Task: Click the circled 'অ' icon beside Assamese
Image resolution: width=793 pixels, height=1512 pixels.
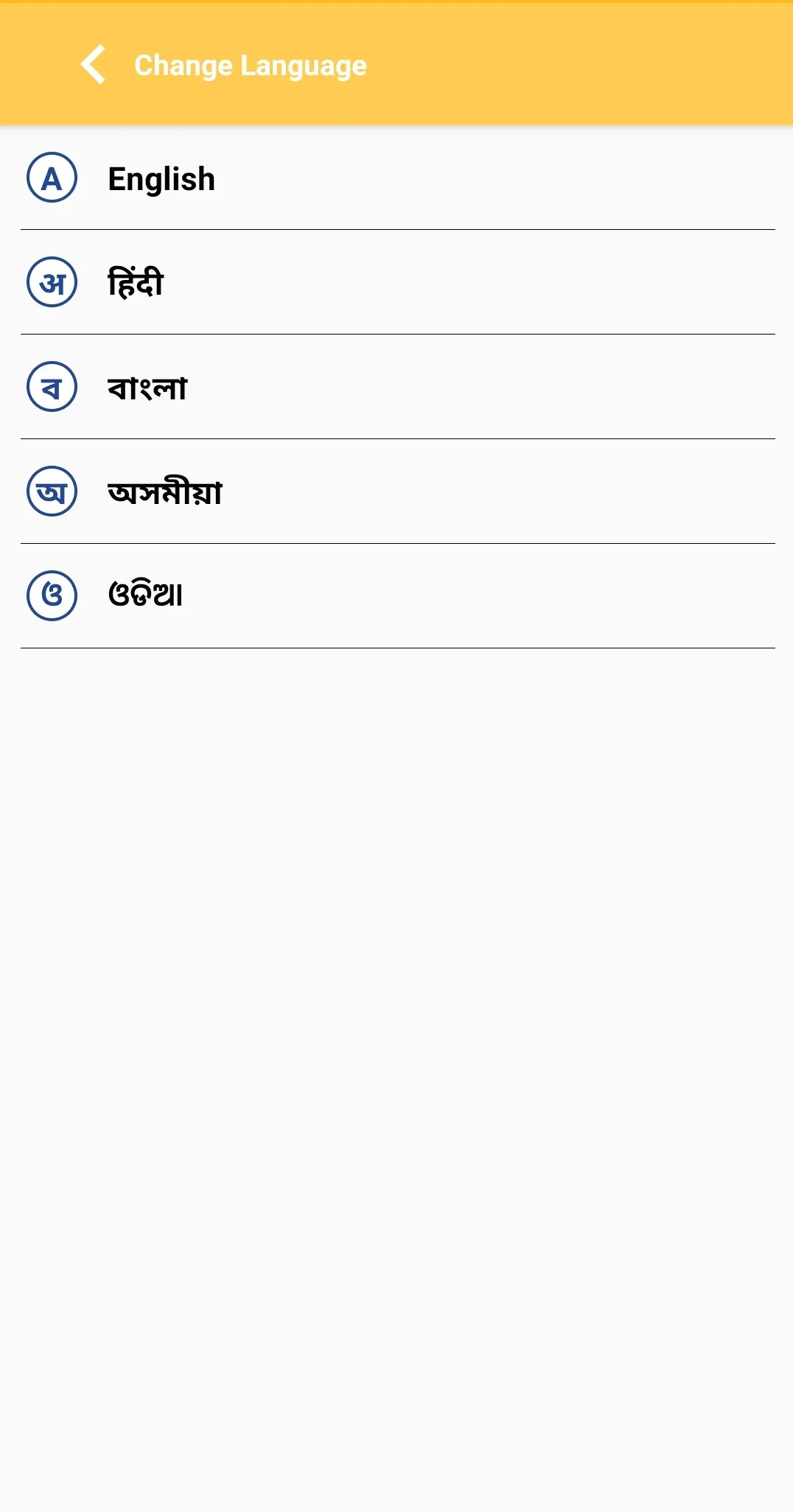Action: [x=52, y=492]
